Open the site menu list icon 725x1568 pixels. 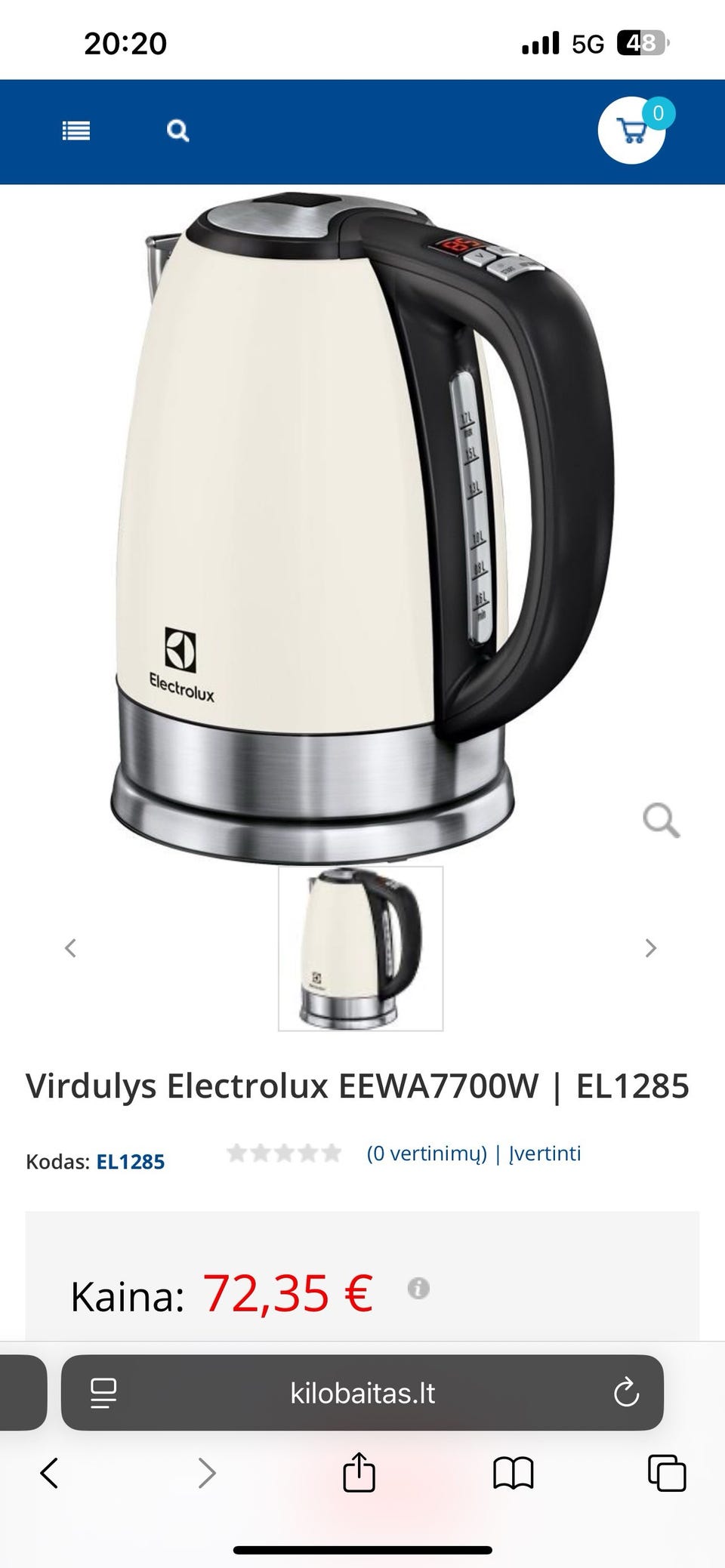[76, 131]
